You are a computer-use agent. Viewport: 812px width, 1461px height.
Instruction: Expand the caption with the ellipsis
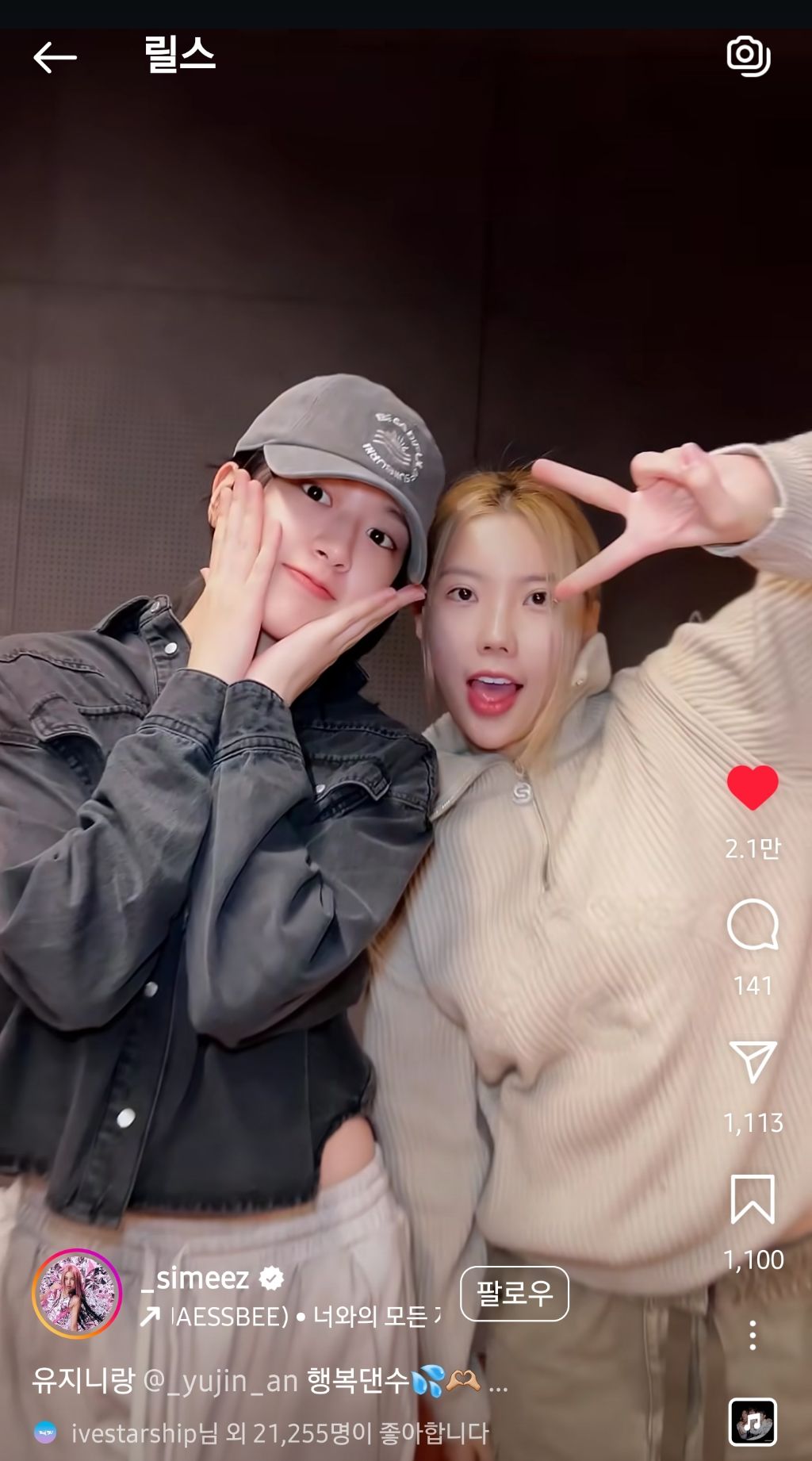498,1382
